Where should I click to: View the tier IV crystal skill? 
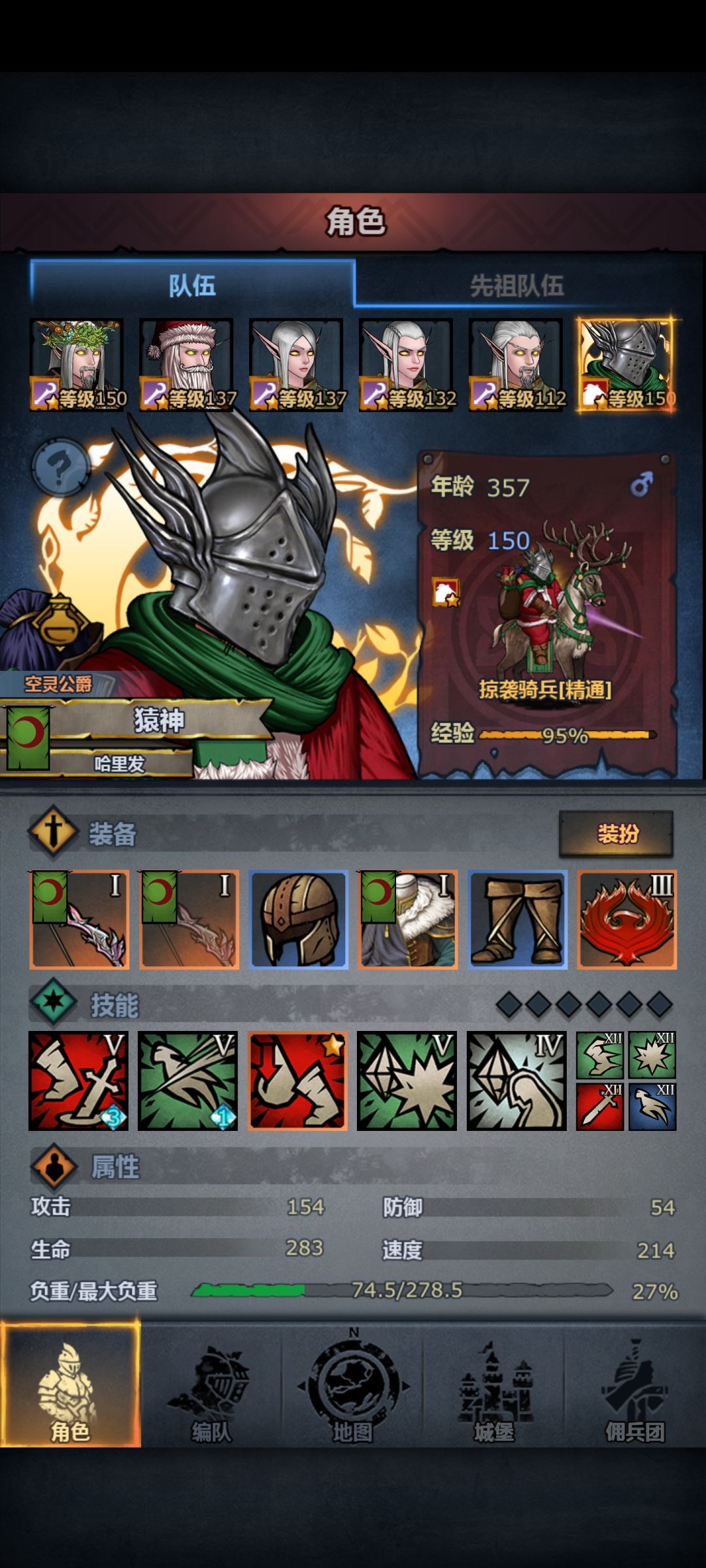[x=516, y=1081]
